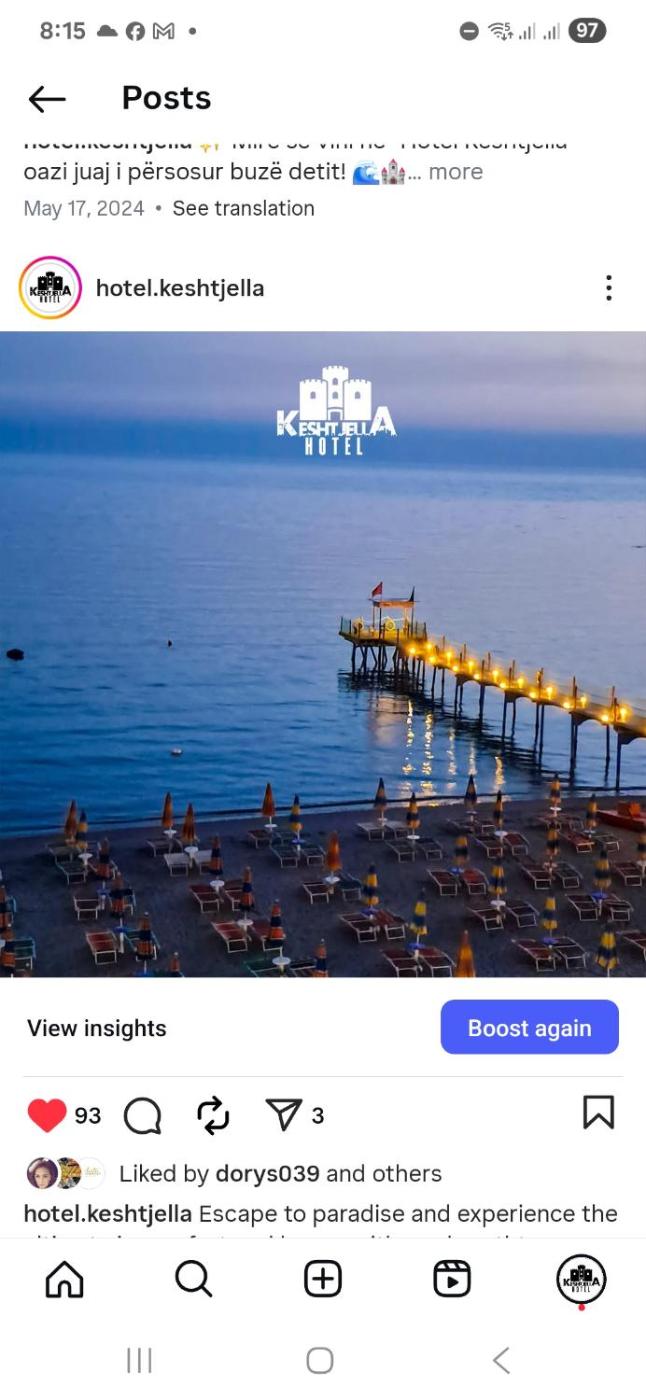Open the post's three-dot options menu
This screenshot has width=646, height=1400.
(608, 288)
